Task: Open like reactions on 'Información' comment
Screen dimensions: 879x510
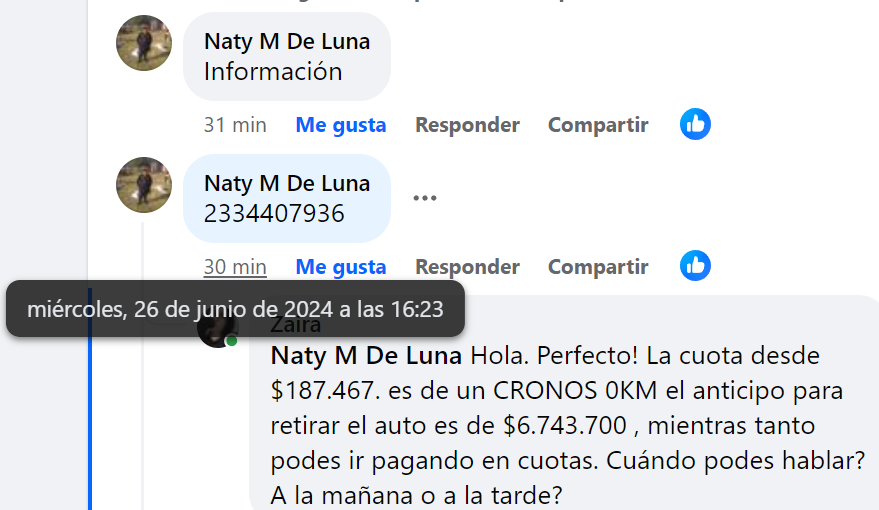Action: point(695,124)
